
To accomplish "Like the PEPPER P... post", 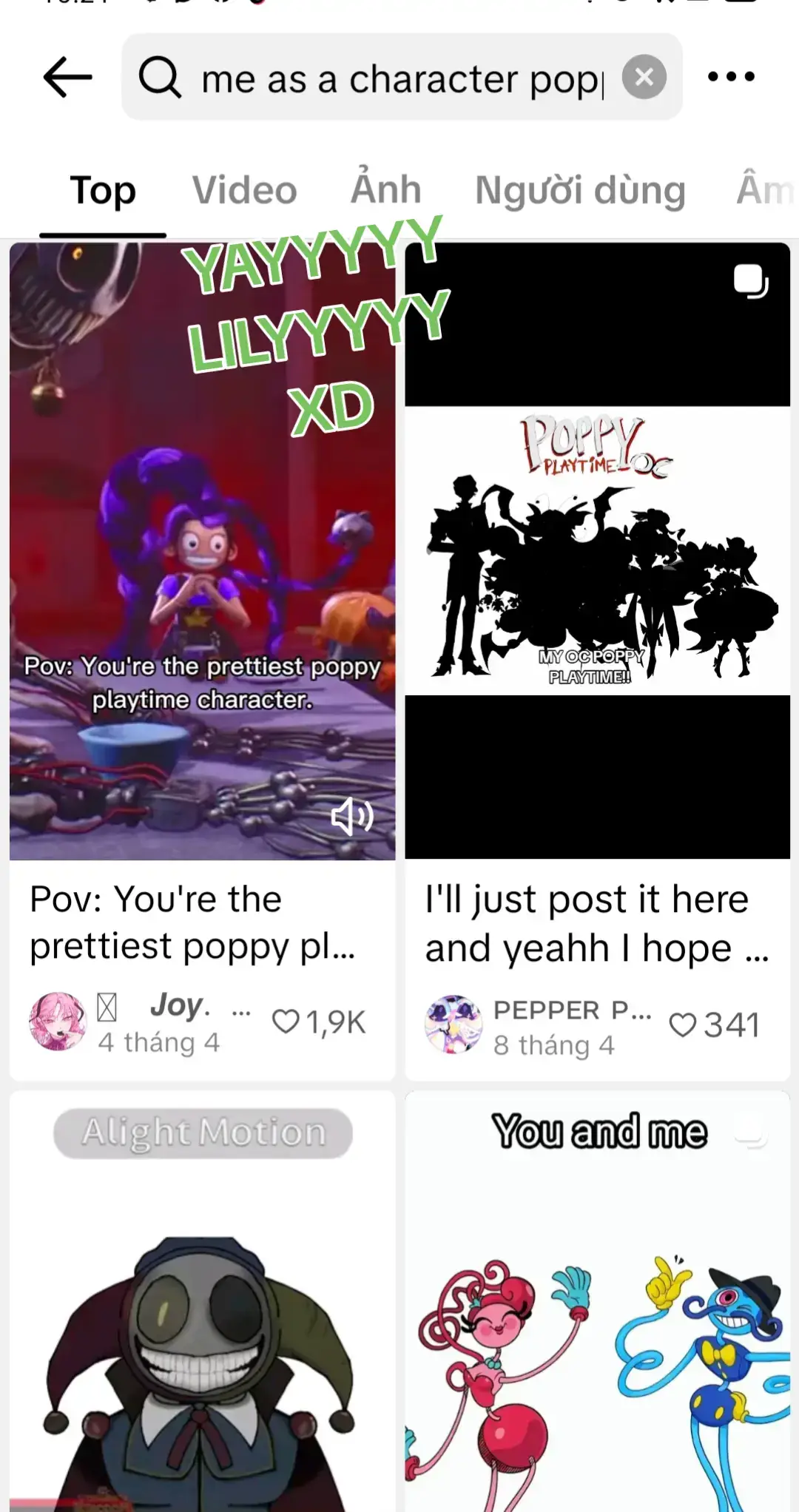I will coord(682,1025).
